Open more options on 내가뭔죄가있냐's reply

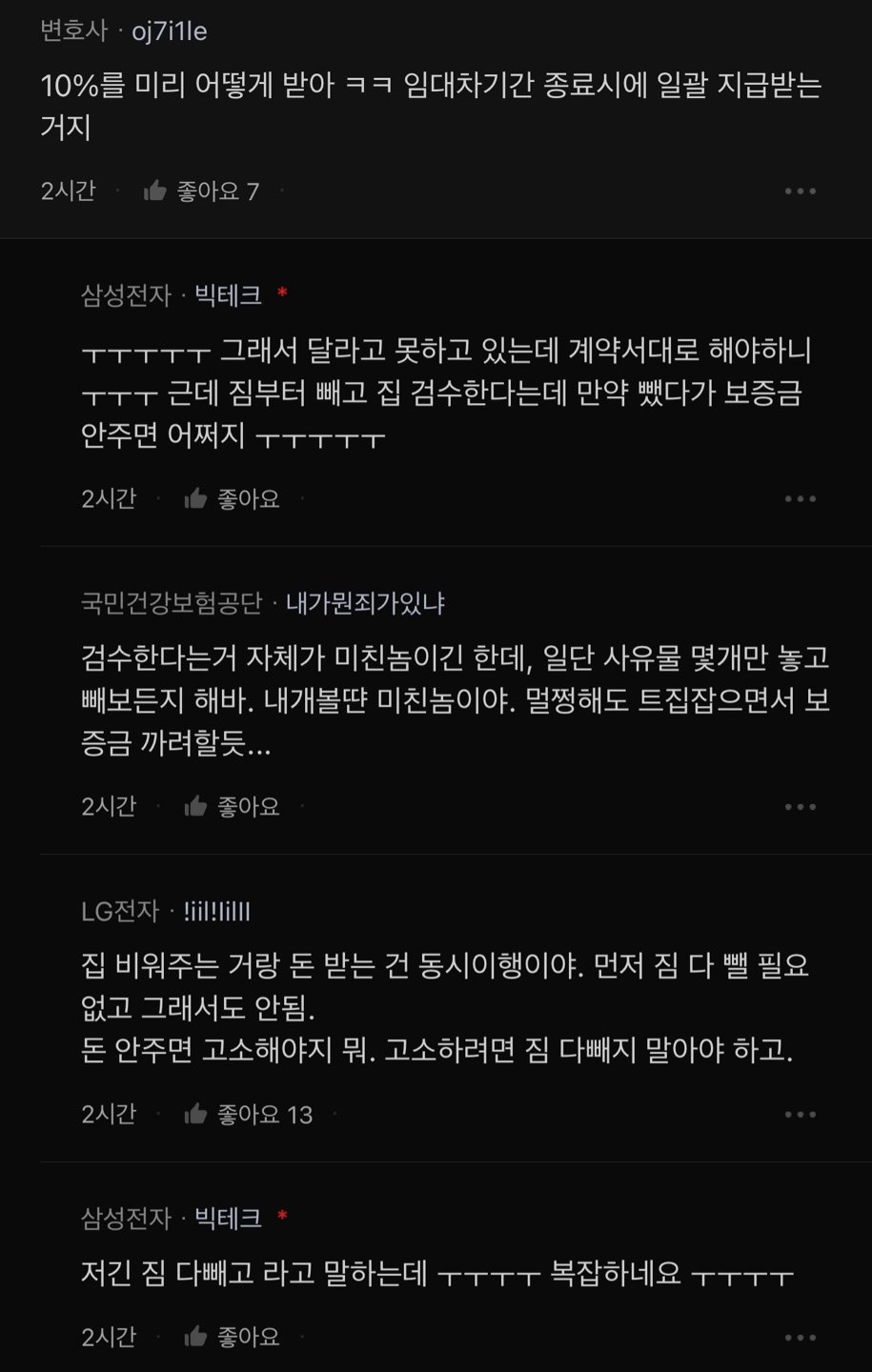(800, 807)
